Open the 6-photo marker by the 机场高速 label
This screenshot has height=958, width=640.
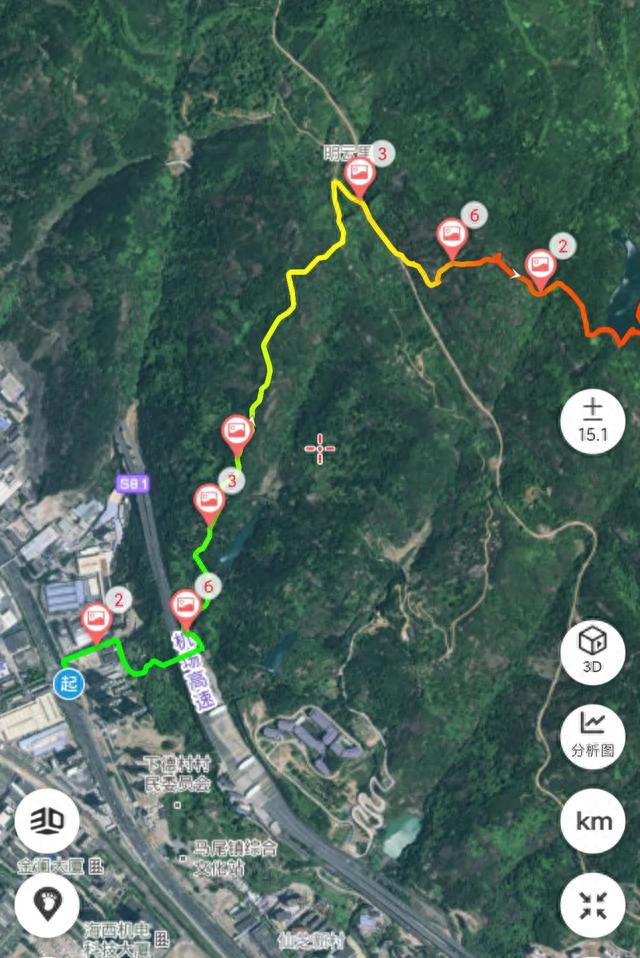point(185,606)
